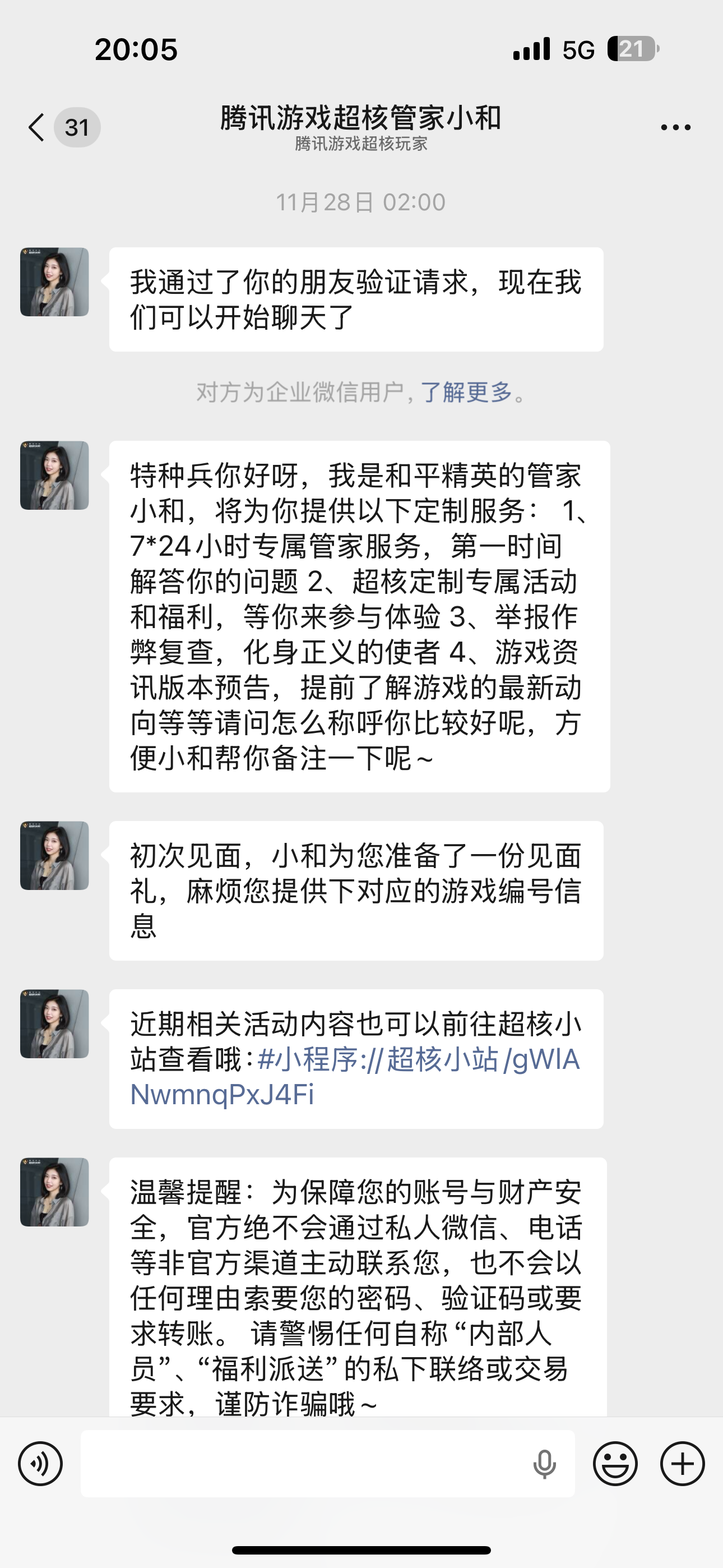Switch to voice message input
The width and height of the screenshot is (723, 1568).
pyautogui.click(x=40, y=1464)
